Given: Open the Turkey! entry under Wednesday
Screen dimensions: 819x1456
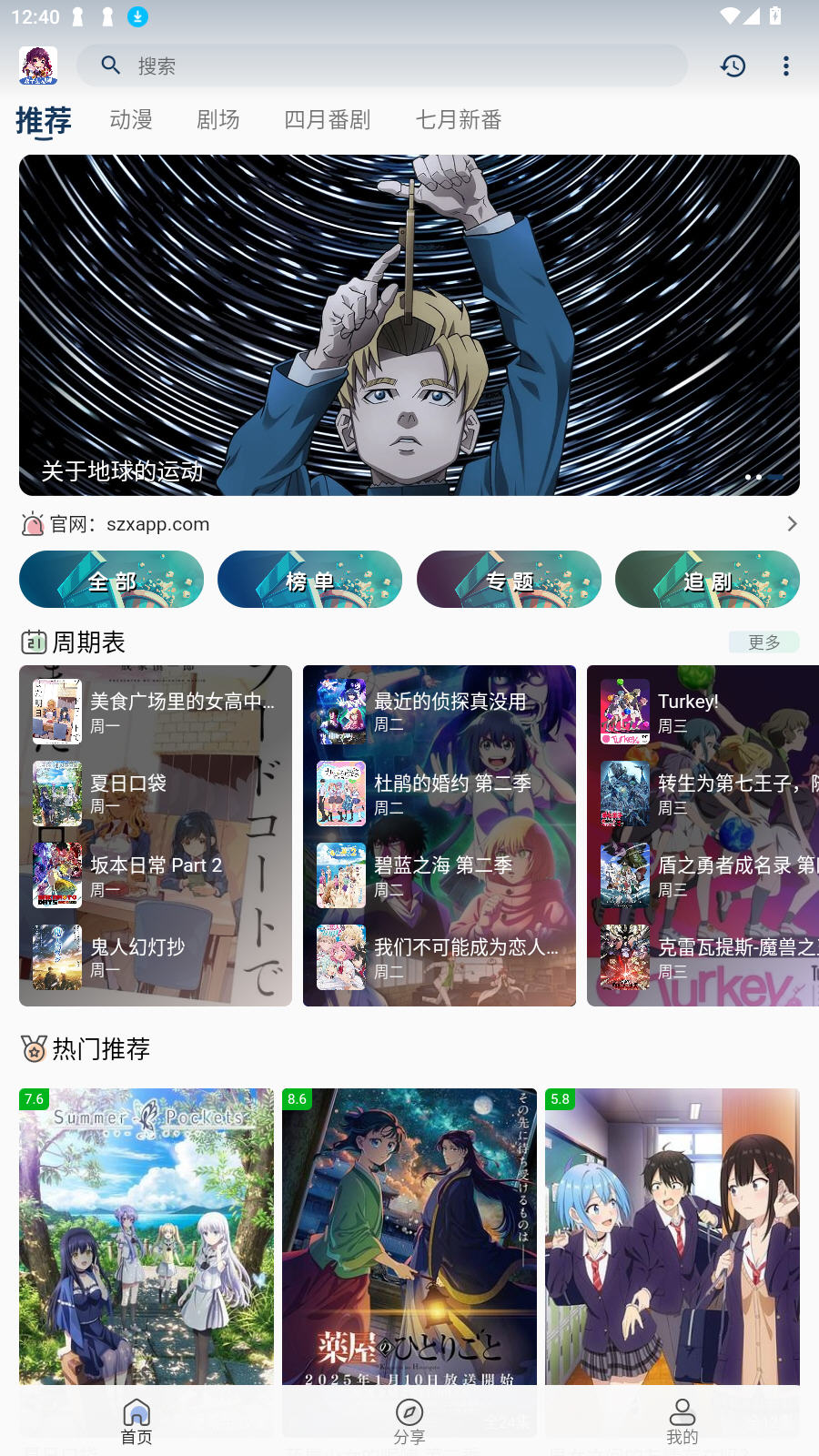Looking at the screenshot, I should (x=688, y=711).
